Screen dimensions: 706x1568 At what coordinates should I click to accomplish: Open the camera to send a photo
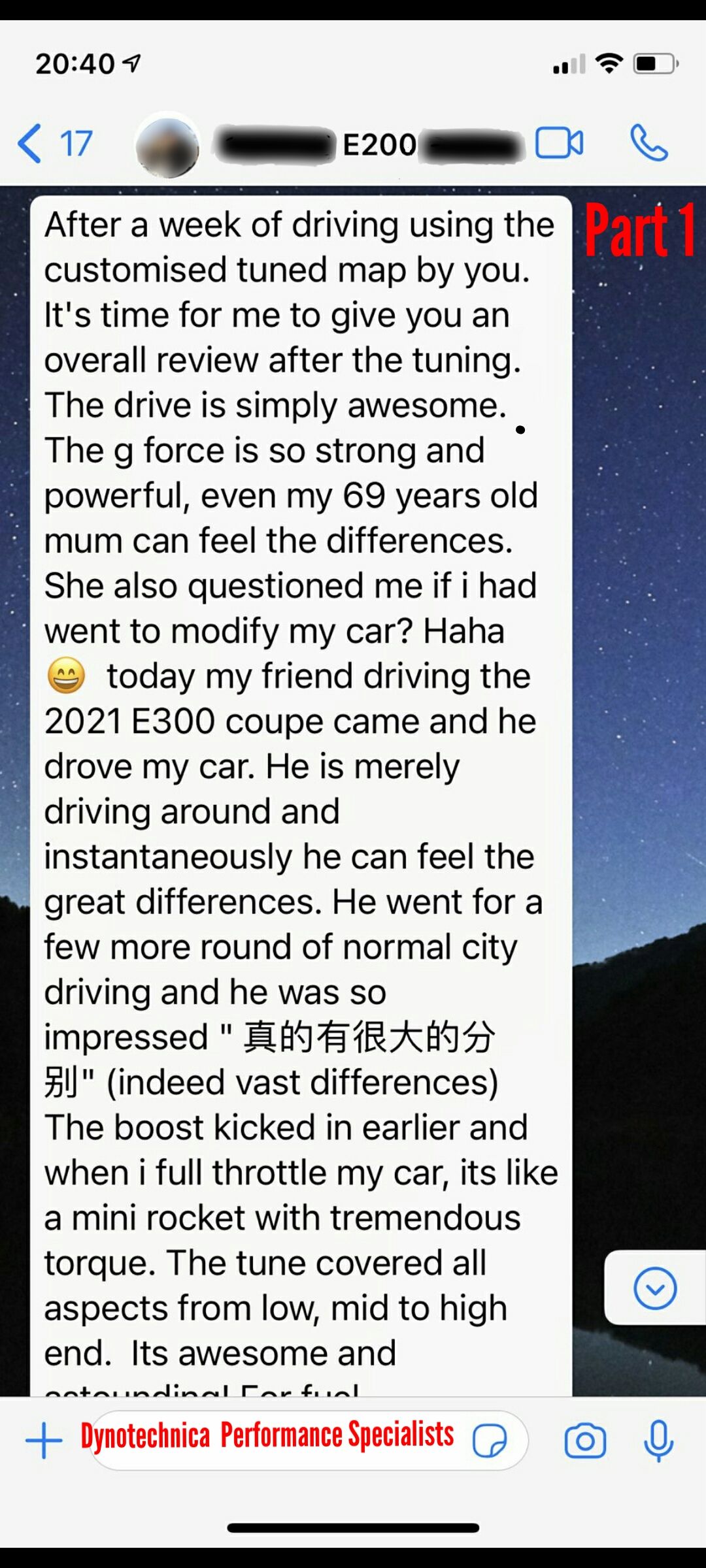pos(585,1441)
